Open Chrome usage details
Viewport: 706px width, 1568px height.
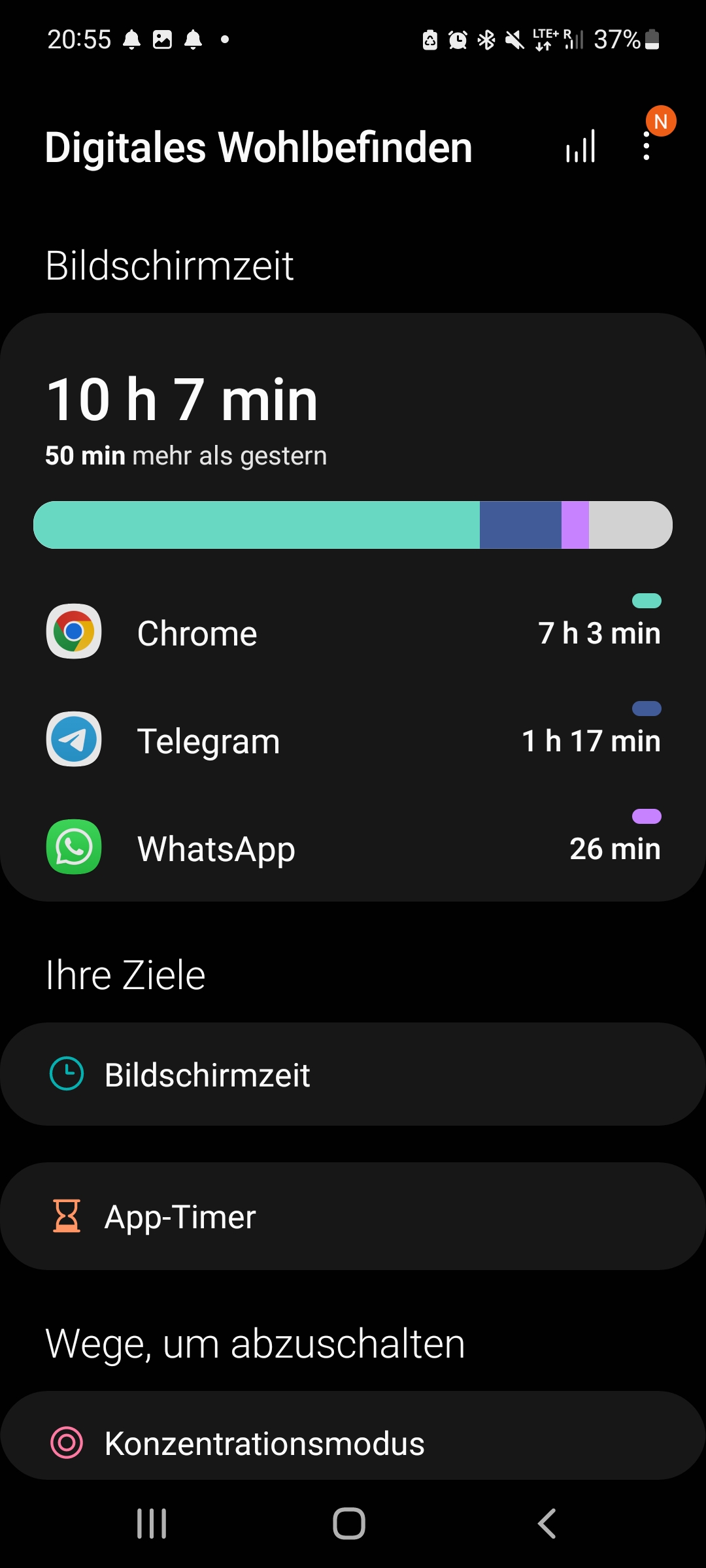click(353, 632)
